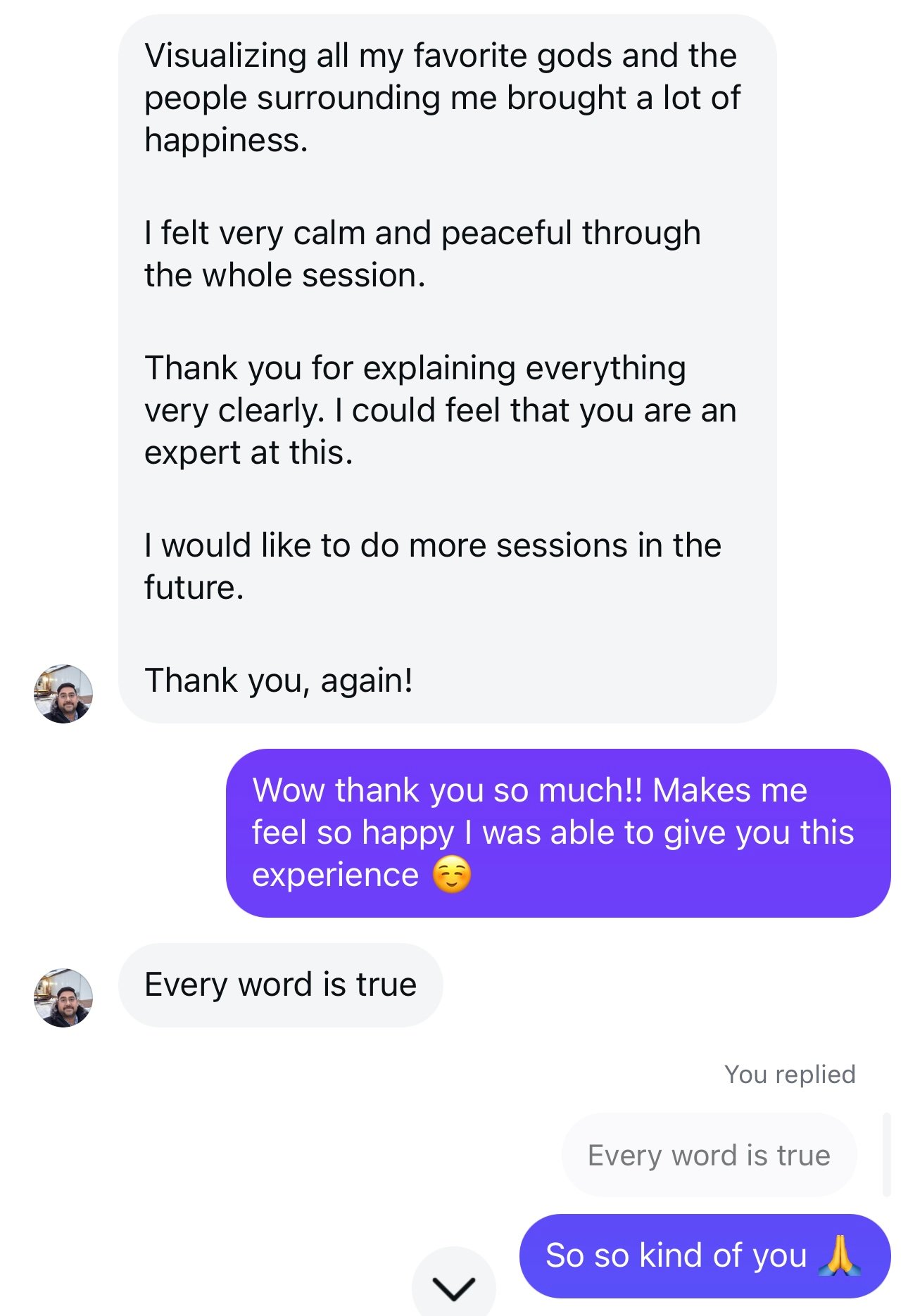Tap the quoted reply 'Every word is true'
The width and height of the screenshot is (908, 1316).
point(709,1155)
